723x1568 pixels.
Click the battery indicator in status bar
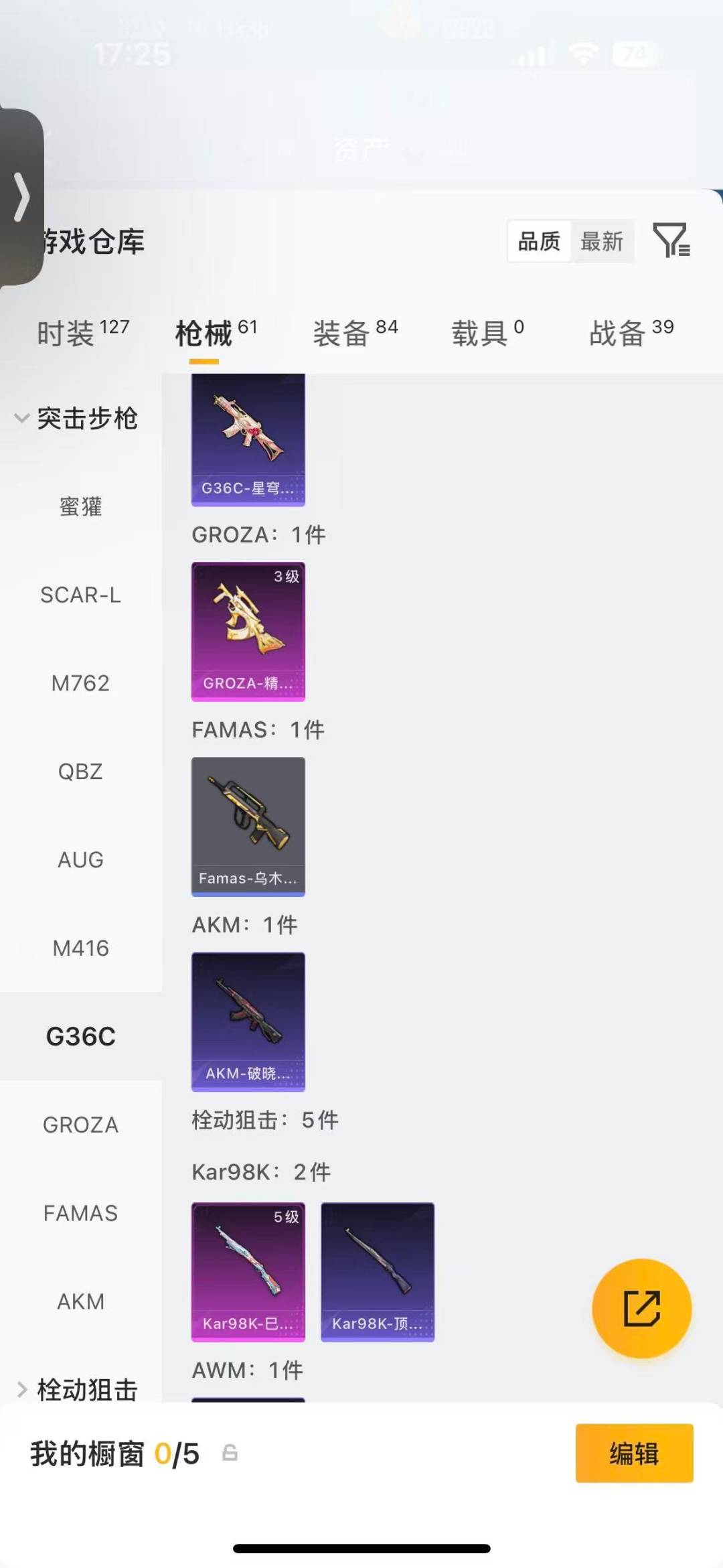(x=632, y=52)
